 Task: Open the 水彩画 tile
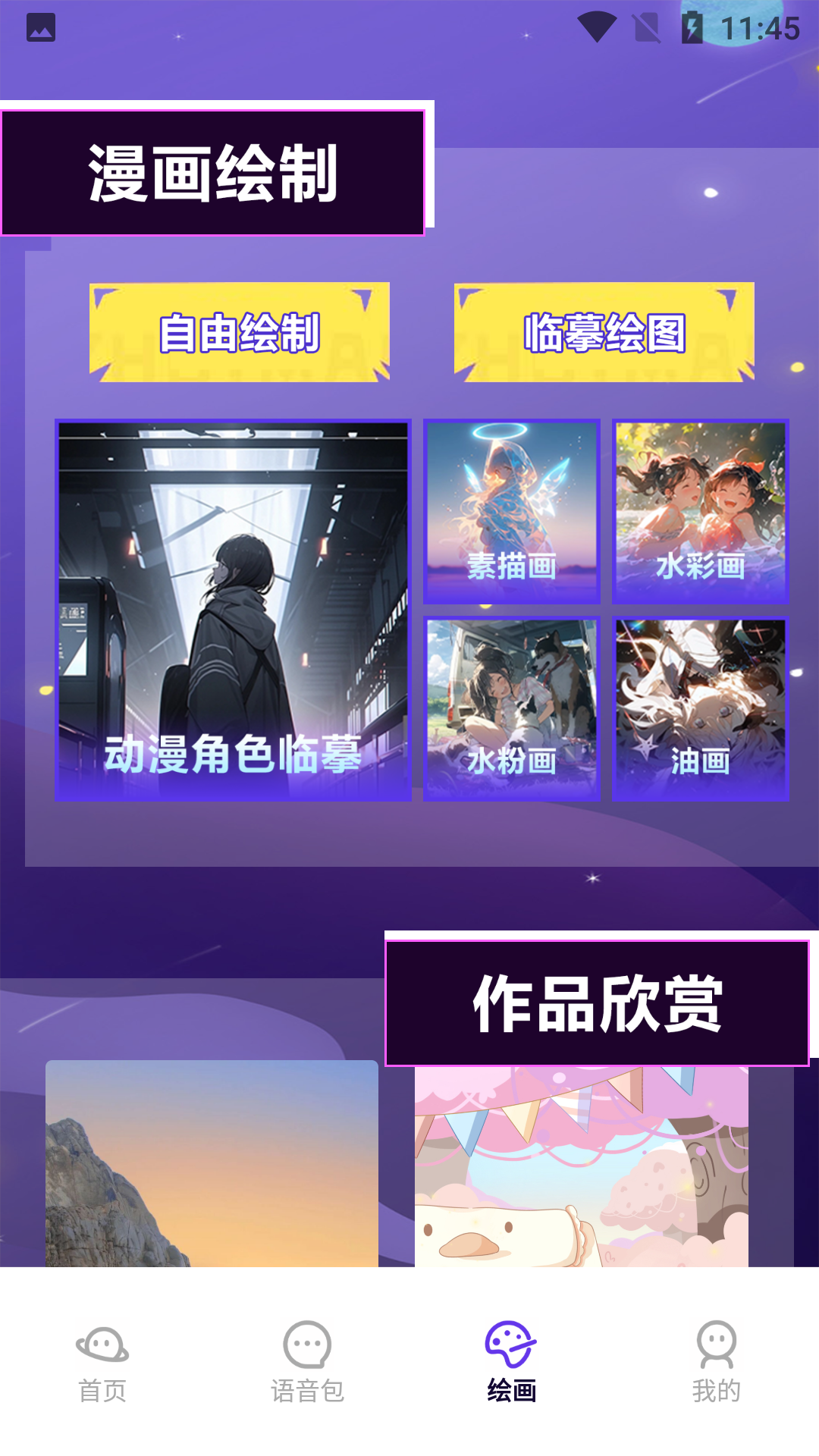[x=700, y=511]
